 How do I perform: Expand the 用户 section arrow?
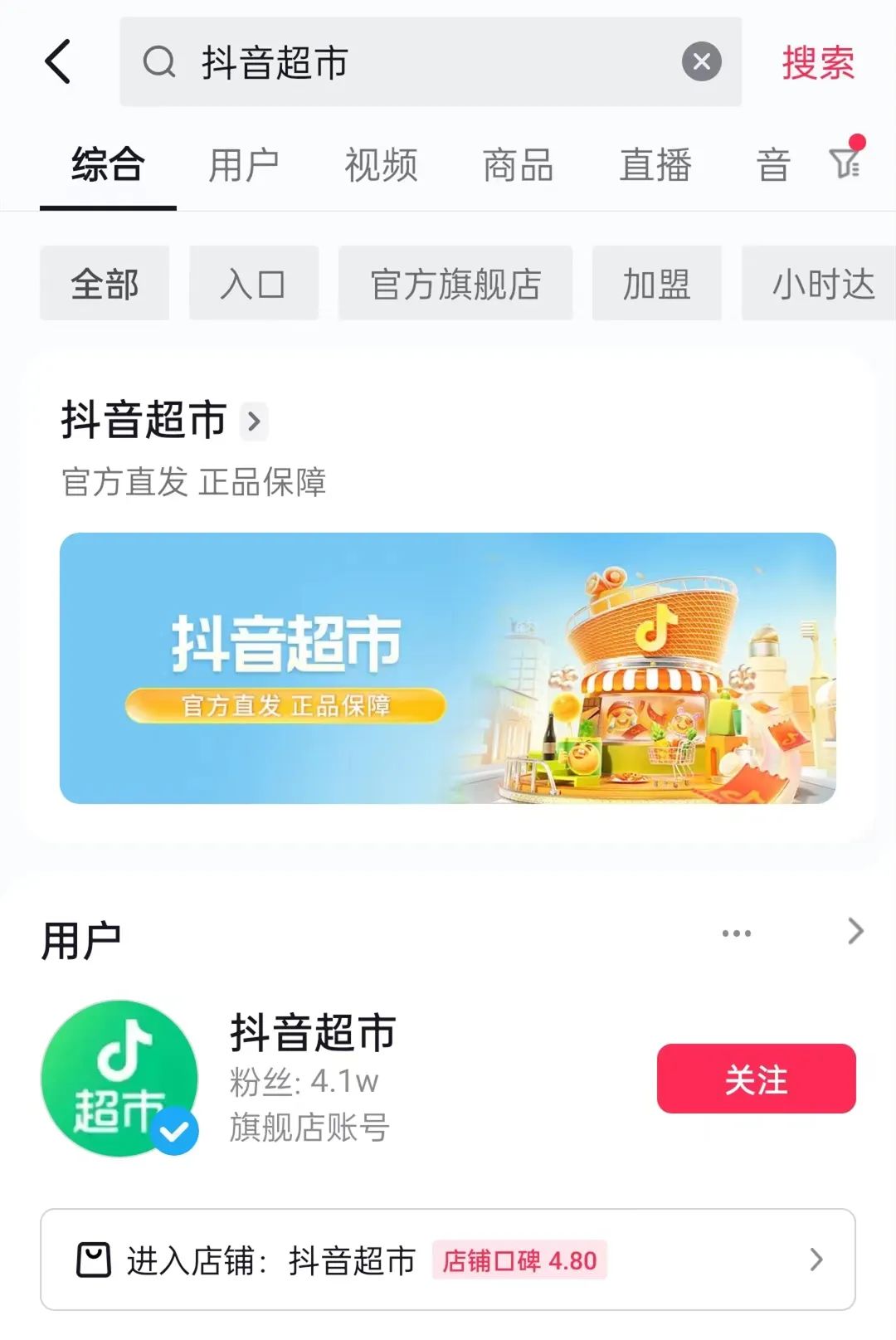pyautogui.click(x=855, y=932)
